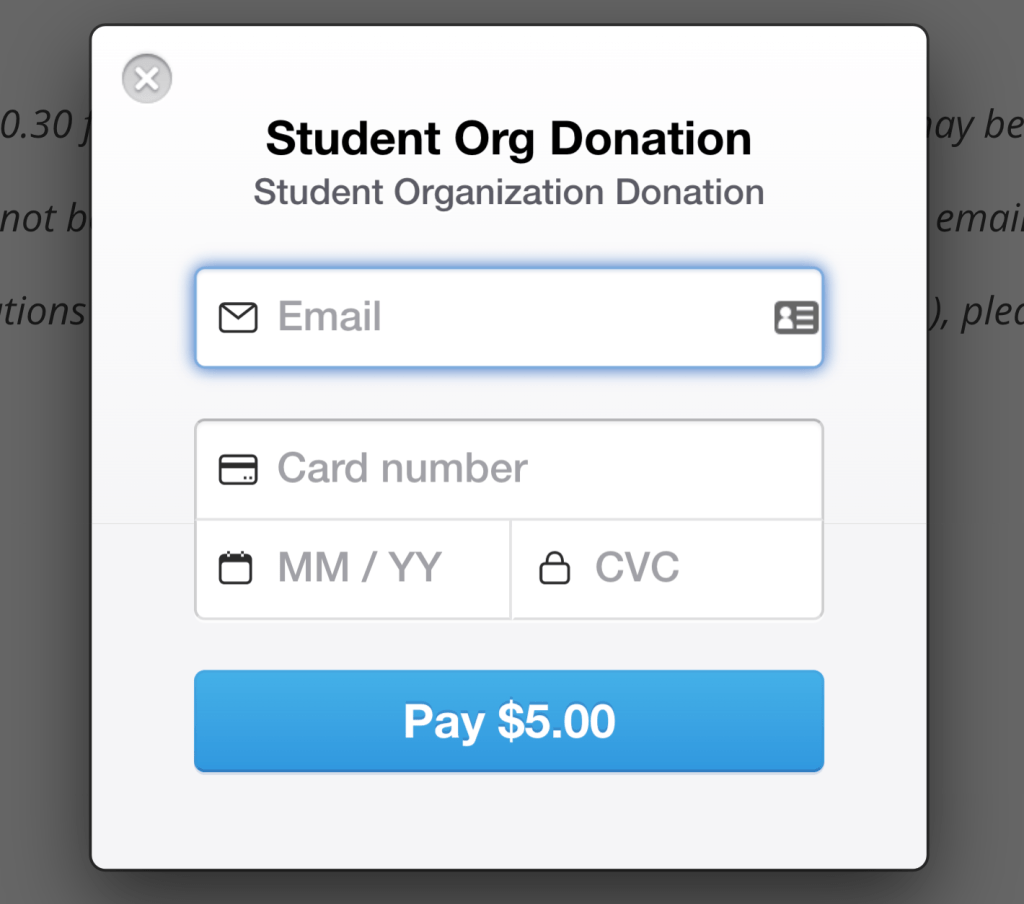Close the Student Org Donation dialog
The image size is (1024, 904).
click(x=147, y=79)
